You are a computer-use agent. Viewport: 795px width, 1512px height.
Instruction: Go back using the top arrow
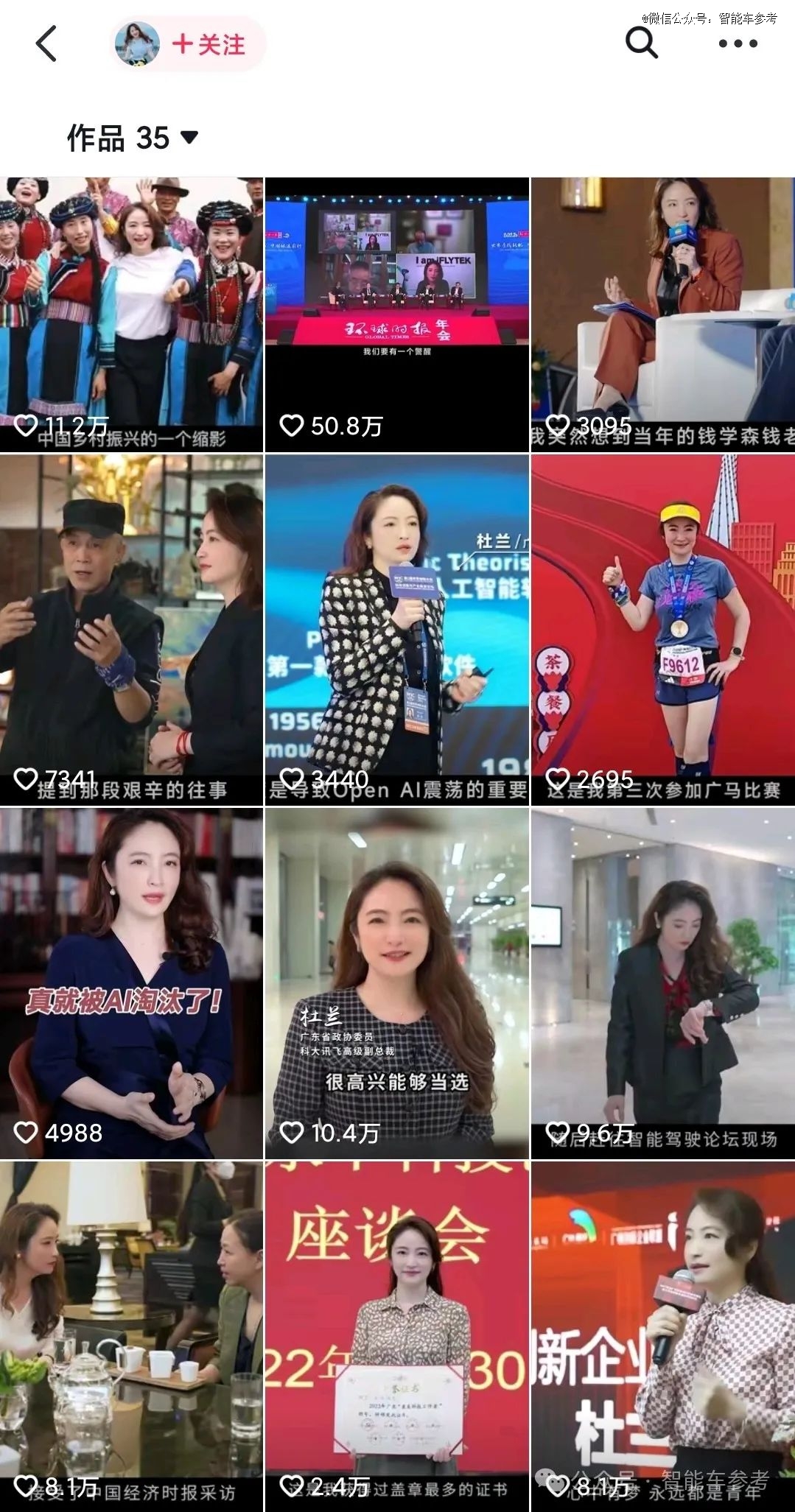click(x=46, y=44)
